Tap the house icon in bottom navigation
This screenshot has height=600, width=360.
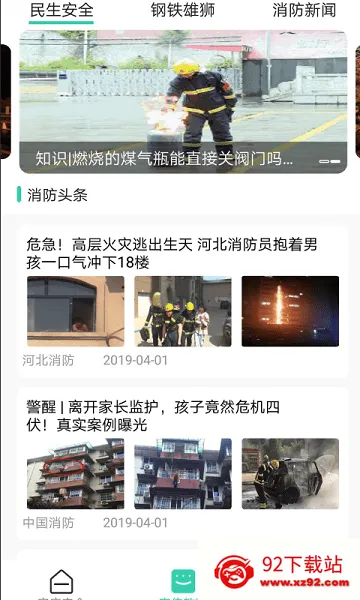(61, 582)
